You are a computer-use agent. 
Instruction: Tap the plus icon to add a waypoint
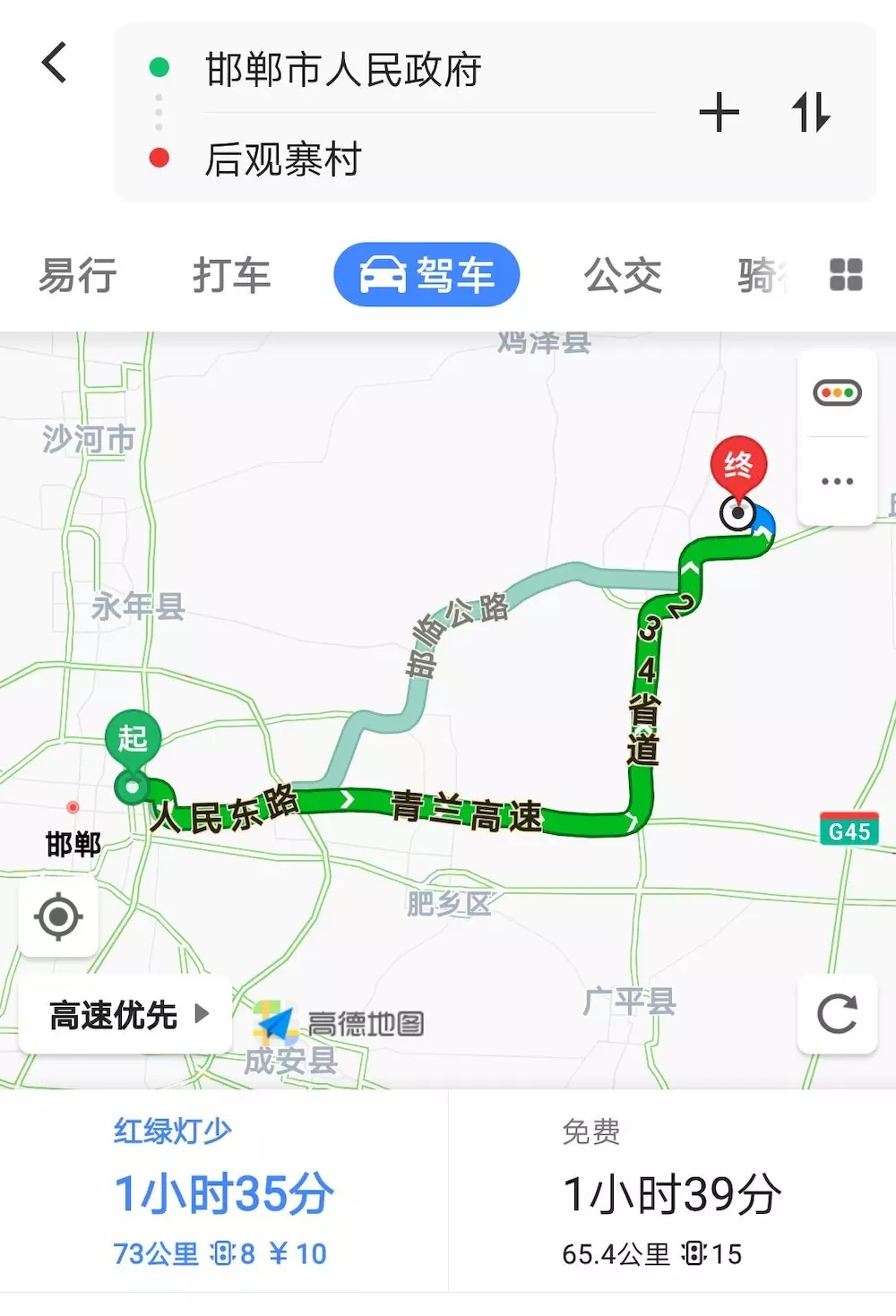[719, 114]
